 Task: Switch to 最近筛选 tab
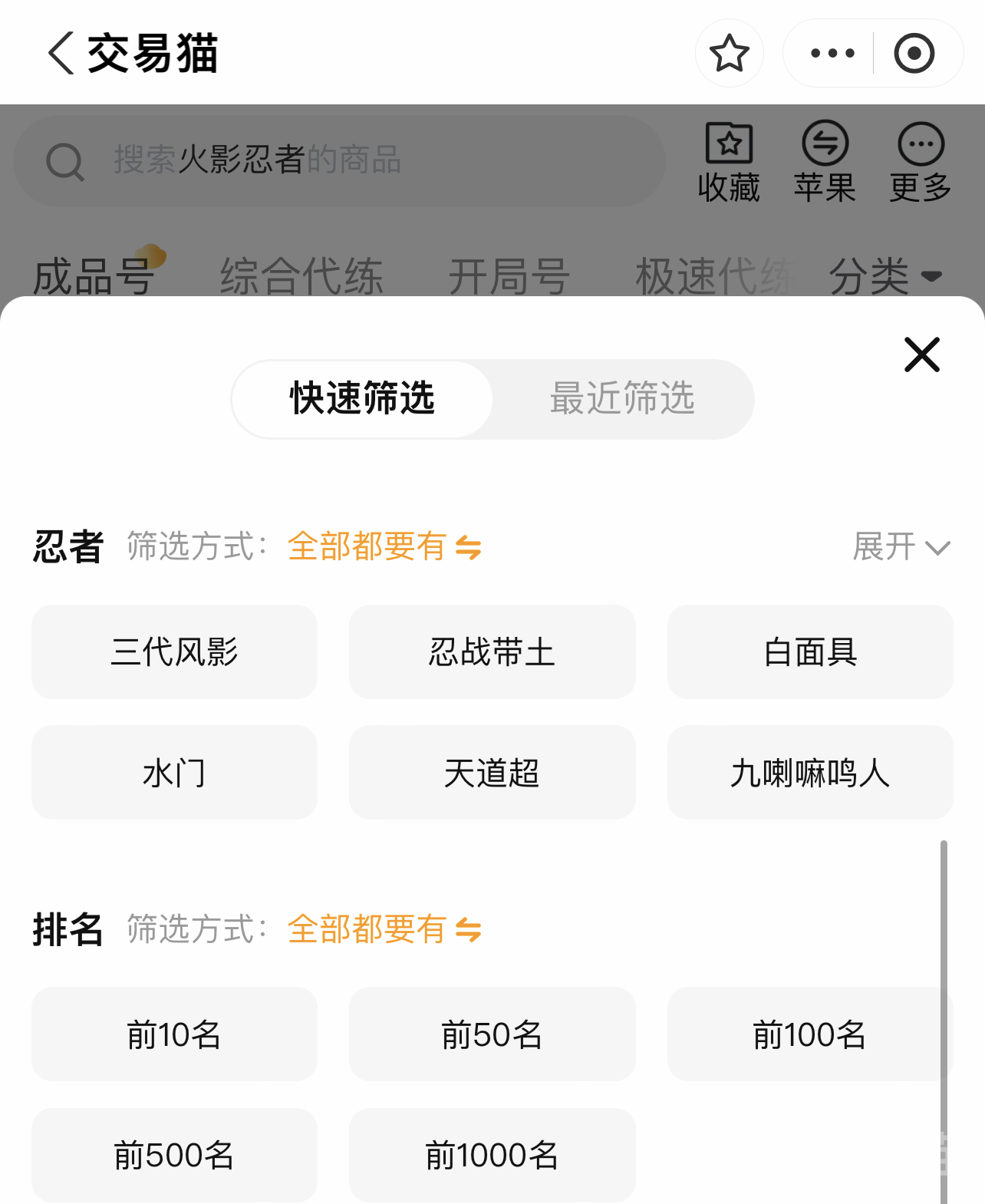click(621, 399)
